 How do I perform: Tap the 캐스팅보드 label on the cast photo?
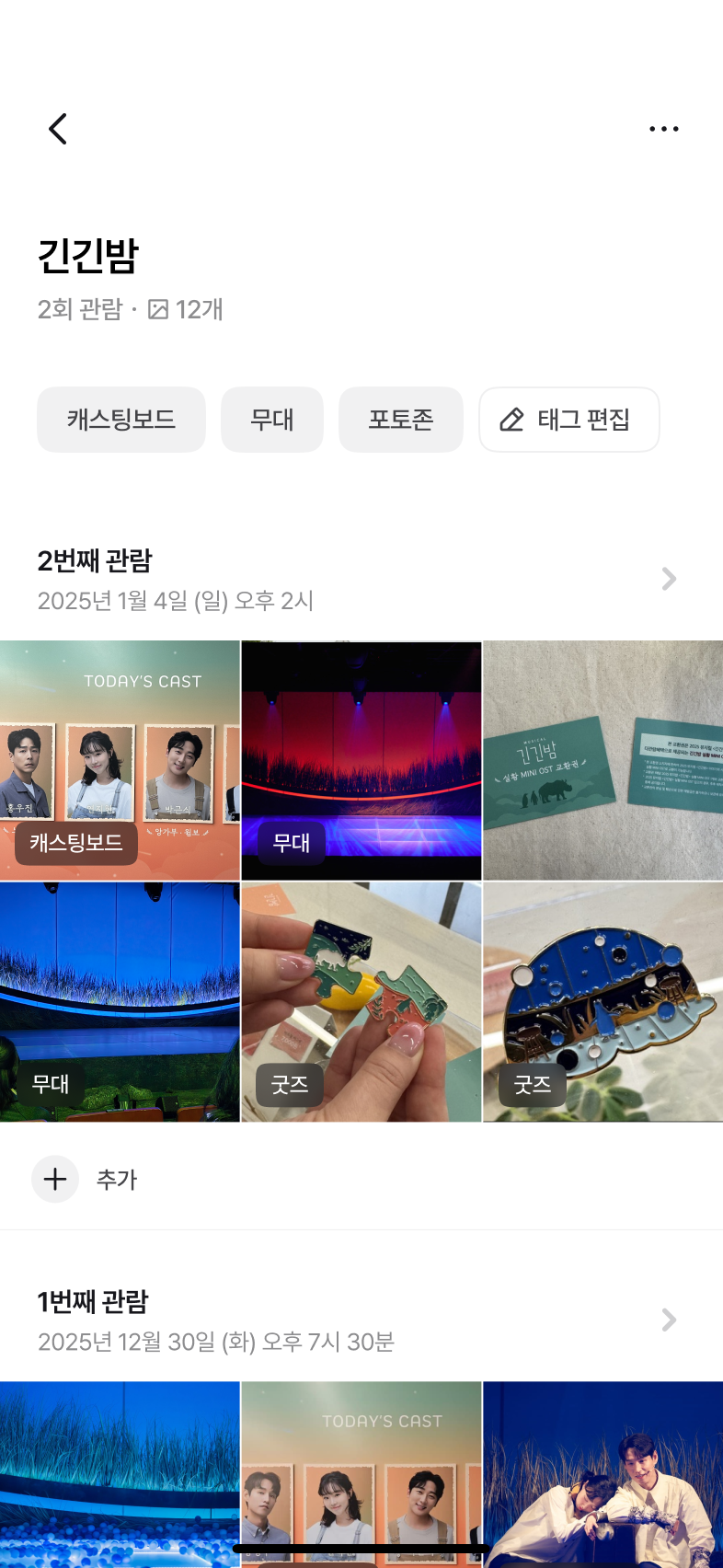pyautogui.click(x=75, y=843)
